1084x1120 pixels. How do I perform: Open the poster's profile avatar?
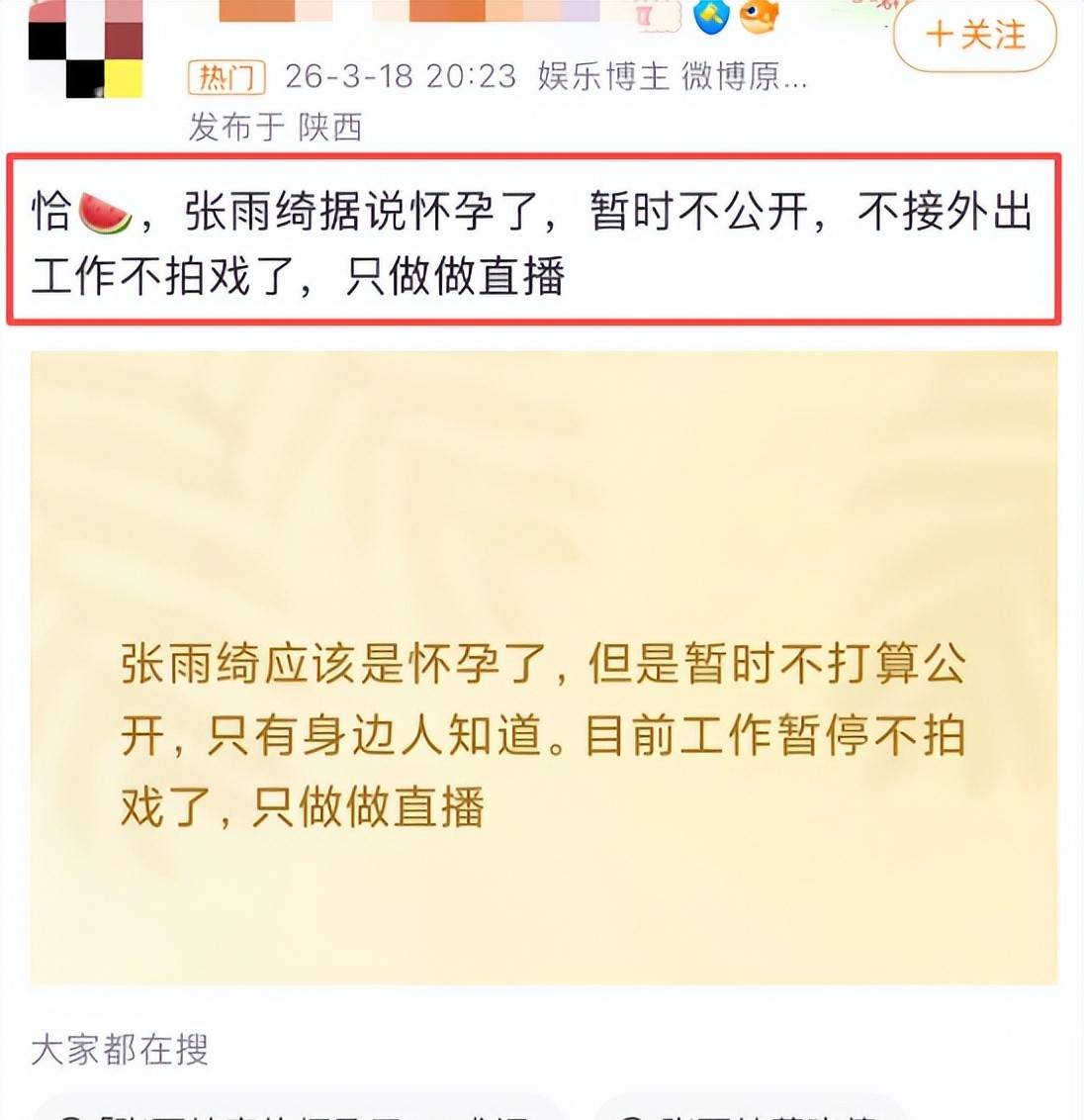tap(87, 49)
